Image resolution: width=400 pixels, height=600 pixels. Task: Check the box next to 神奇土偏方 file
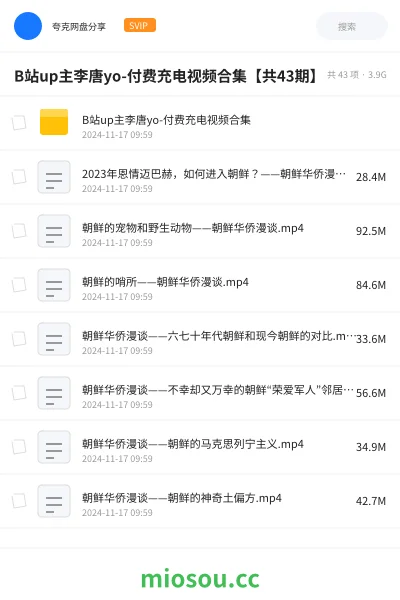(x=19, y=501)
